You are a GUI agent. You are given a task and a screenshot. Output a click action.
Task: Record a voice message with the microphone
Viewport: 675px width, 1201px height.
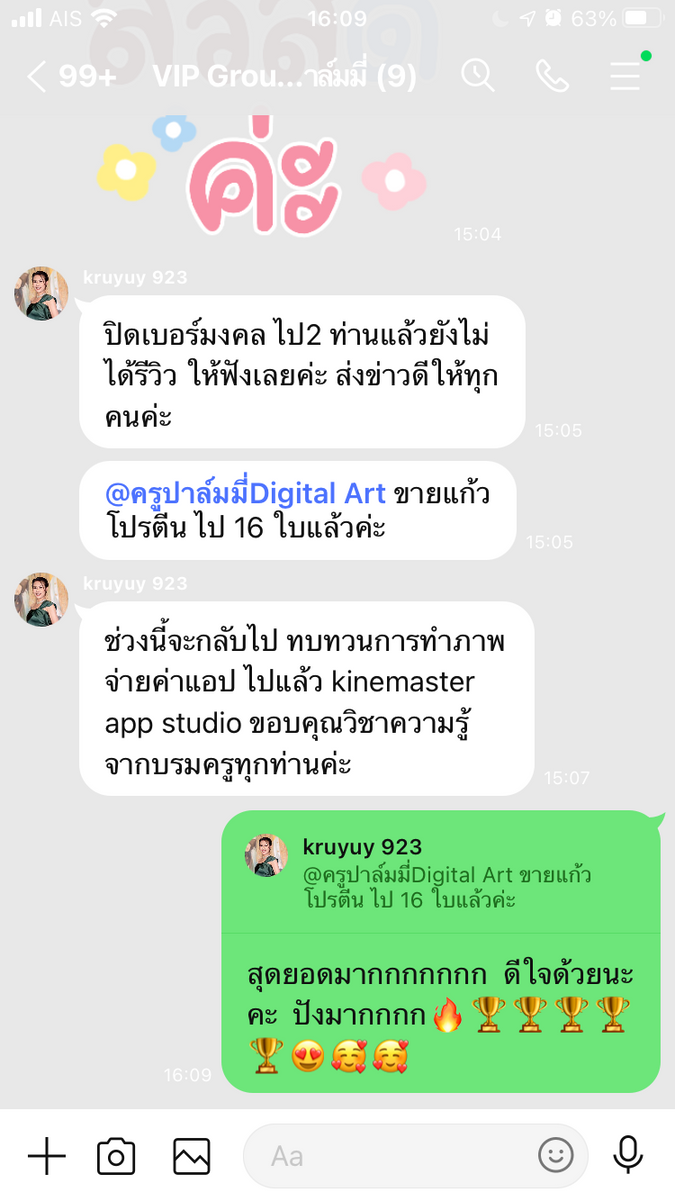pos(628,1156)
